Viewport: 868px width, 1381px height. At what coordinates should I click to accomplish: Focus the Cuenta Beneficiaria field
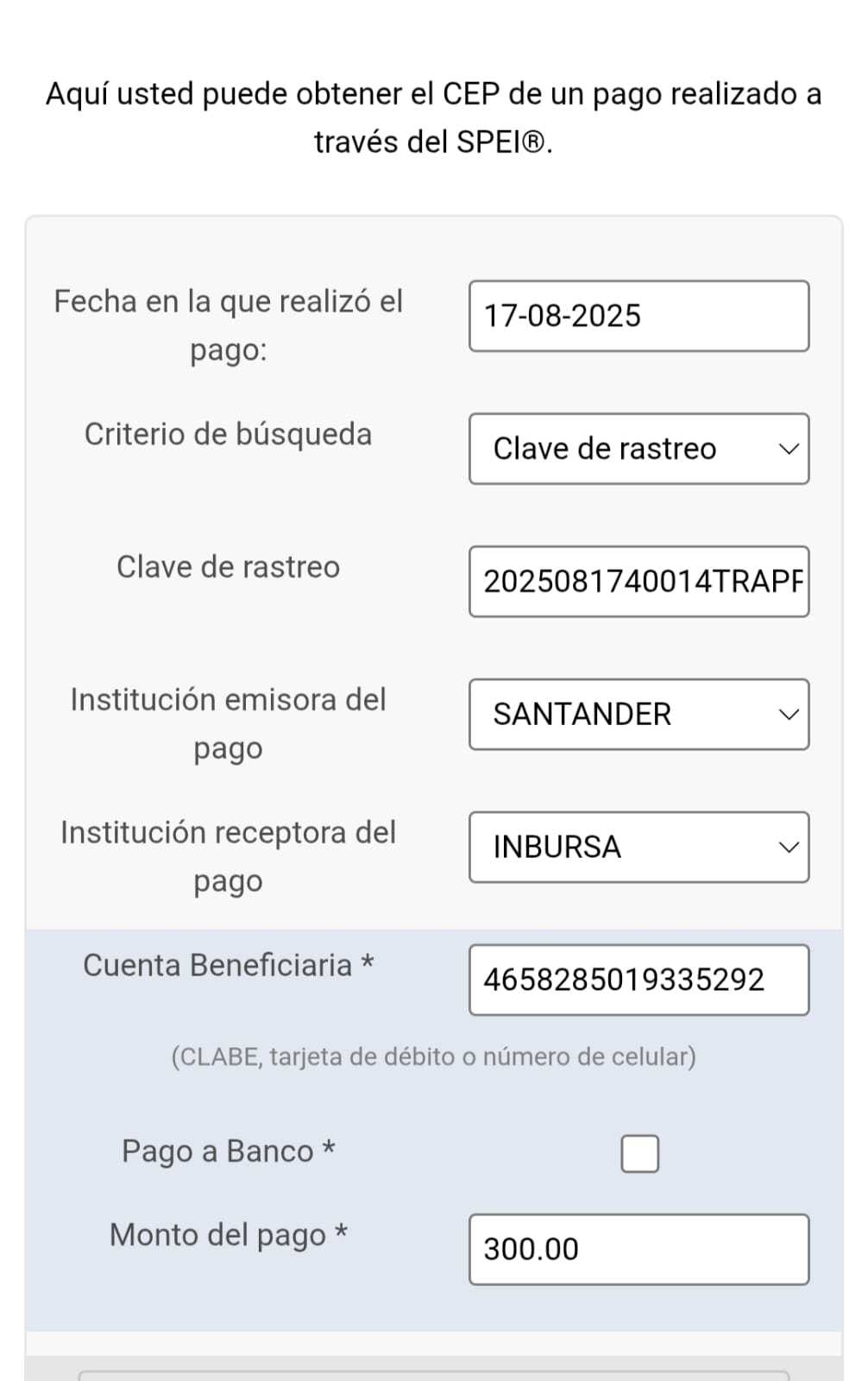638,980
